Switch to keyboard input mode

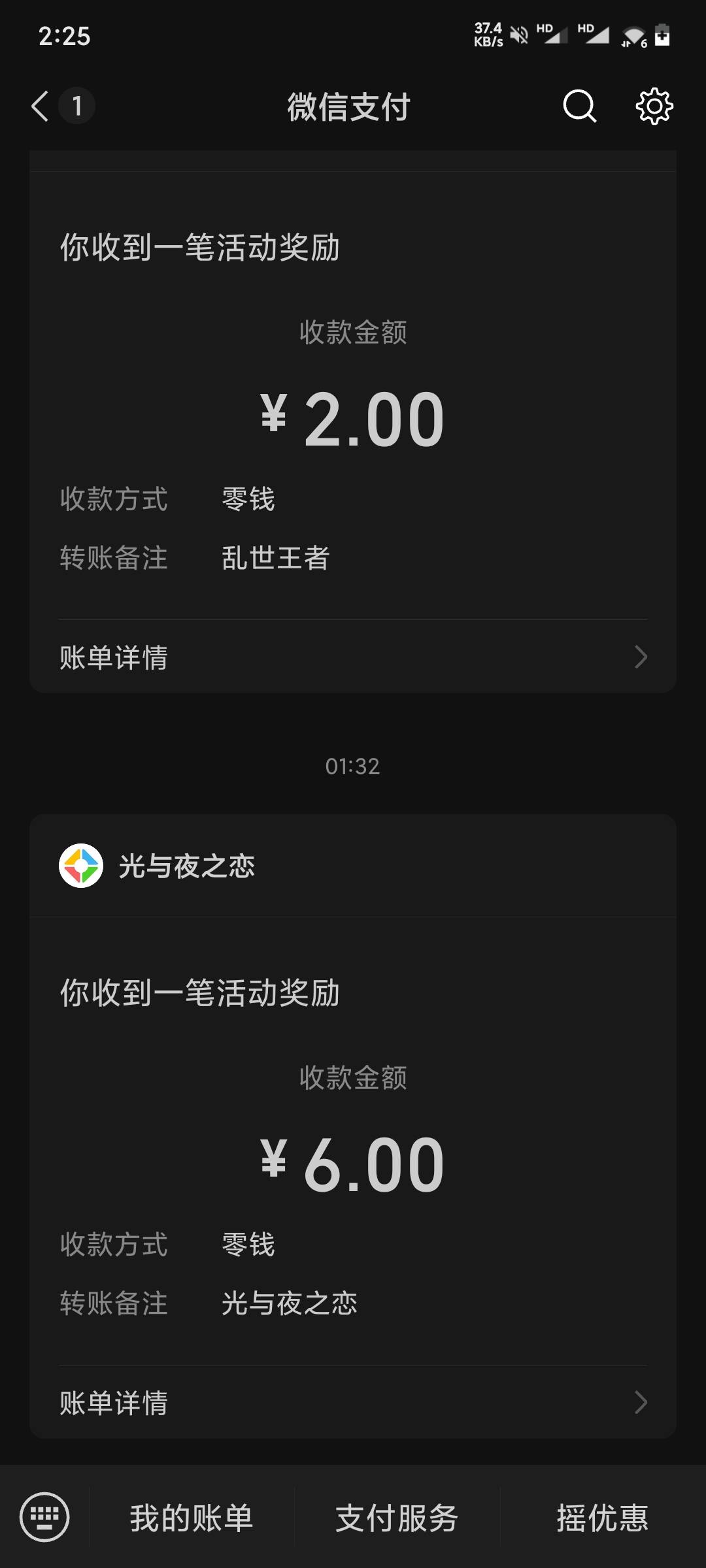pyautogui.click(x=44, y=1516)
